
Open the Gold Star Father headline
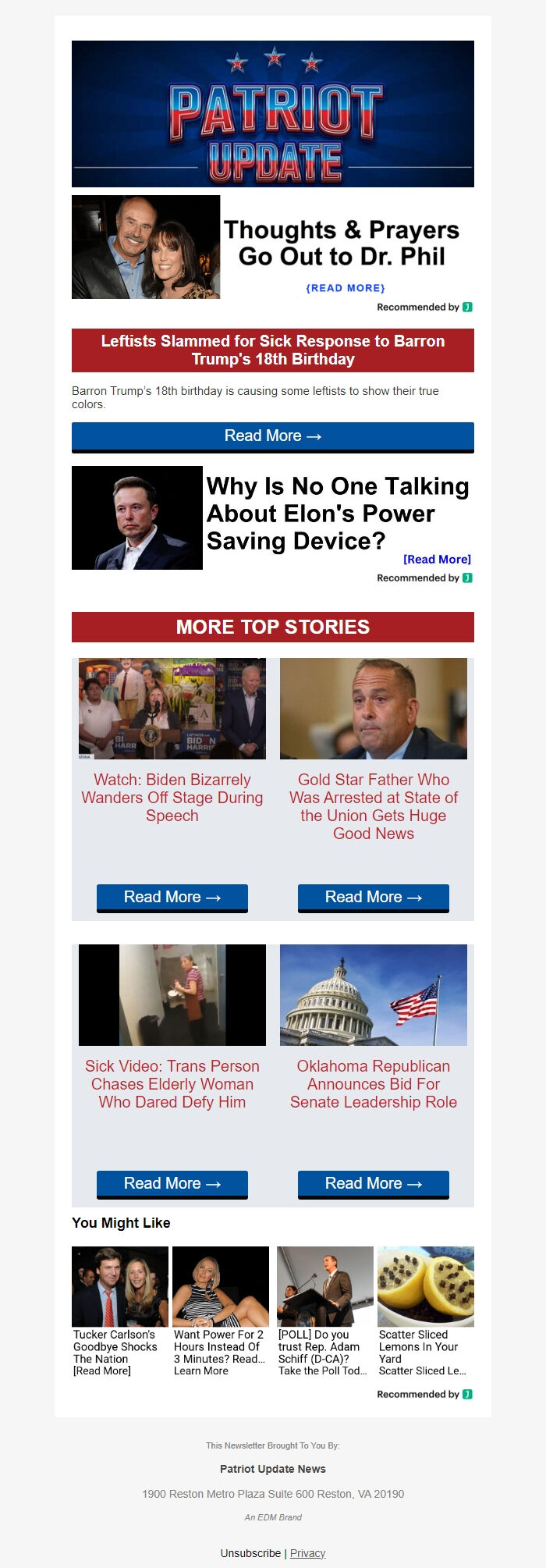tap(374, 806)
